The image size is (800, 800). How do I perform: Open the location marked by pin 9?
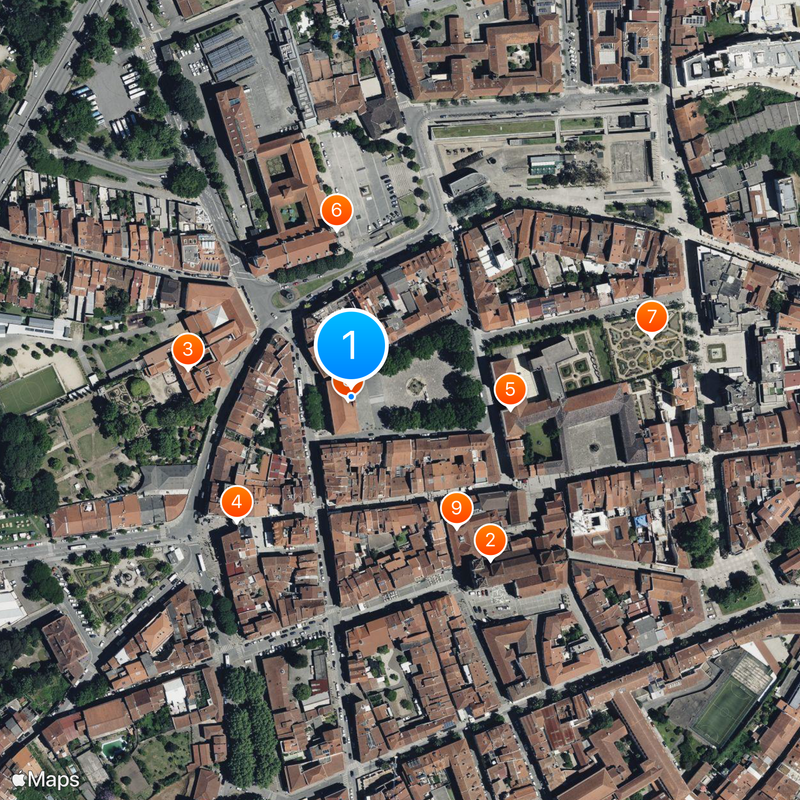456,508
